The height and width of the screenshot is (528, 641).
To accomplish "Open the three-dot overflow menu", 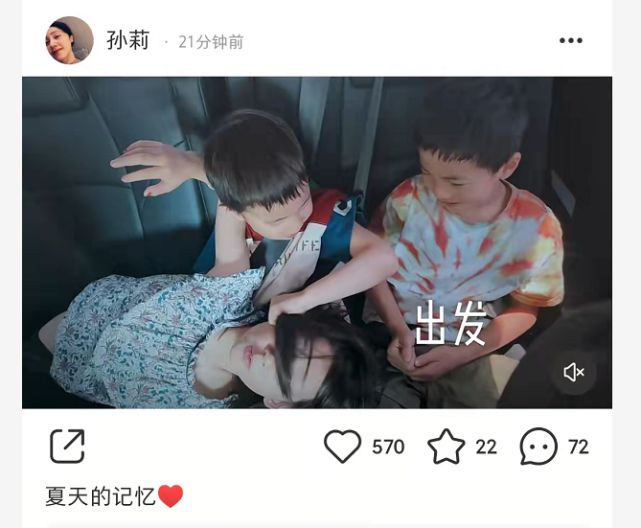I will pyautogui.click(x=570, y=41).
